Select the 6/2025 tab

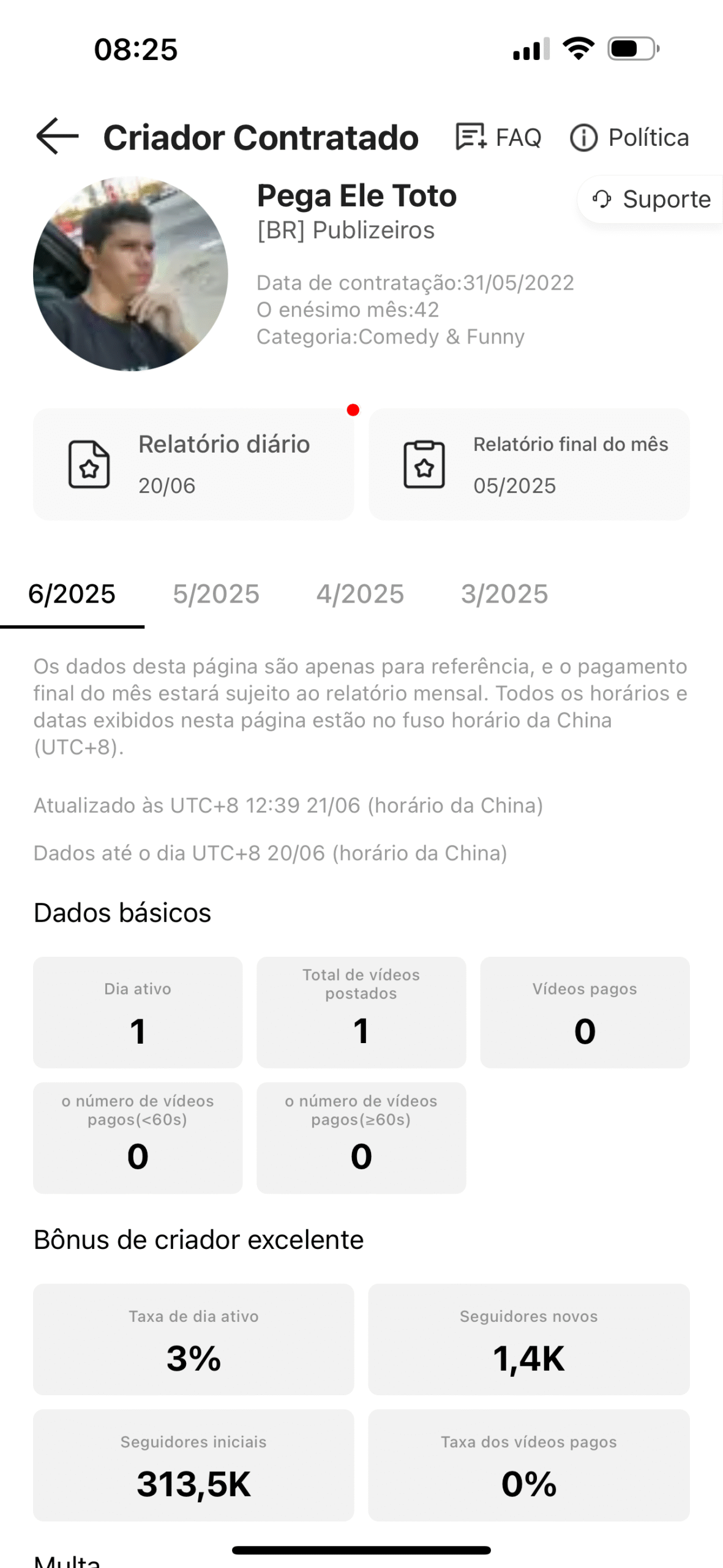[72, 594]
